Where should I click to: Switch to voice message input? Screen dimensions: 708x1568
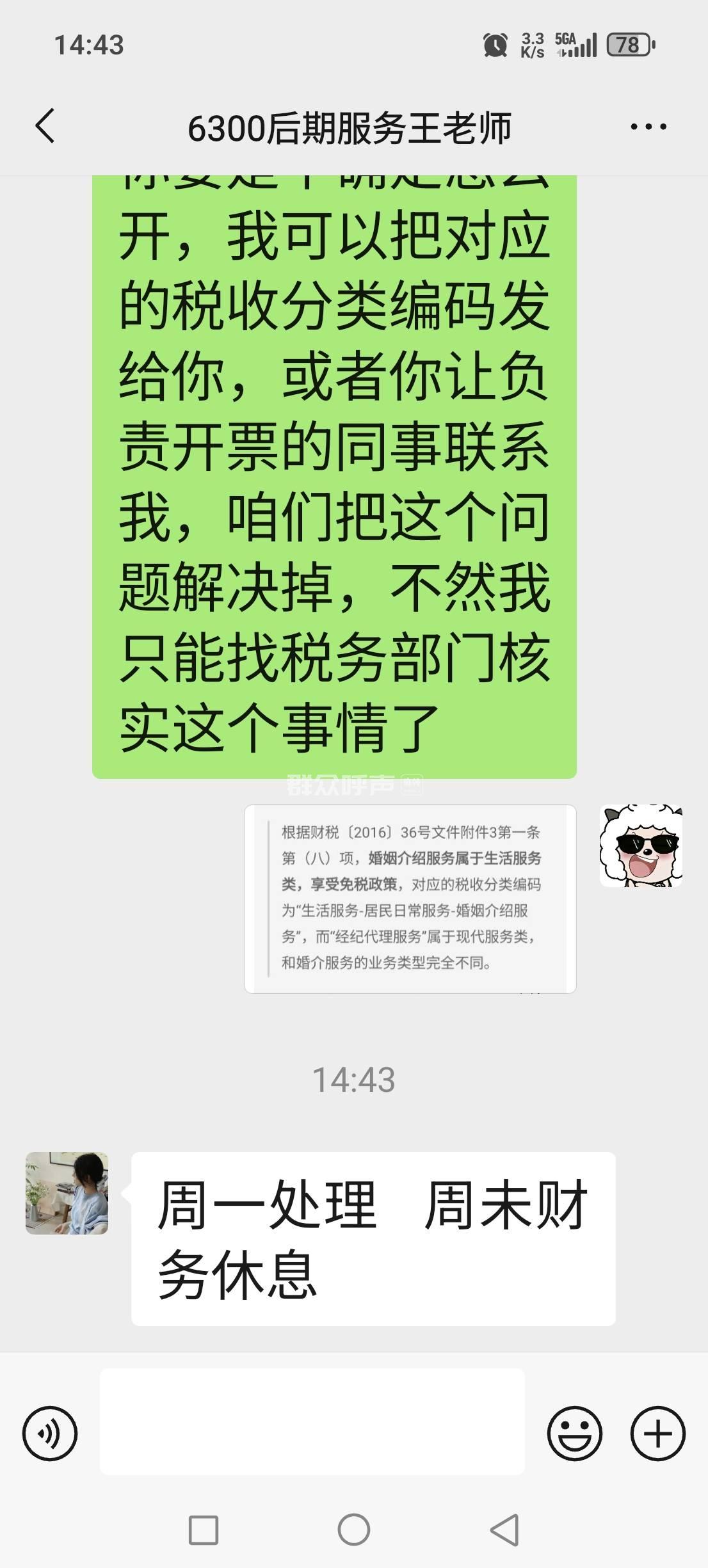[50, 1433]
